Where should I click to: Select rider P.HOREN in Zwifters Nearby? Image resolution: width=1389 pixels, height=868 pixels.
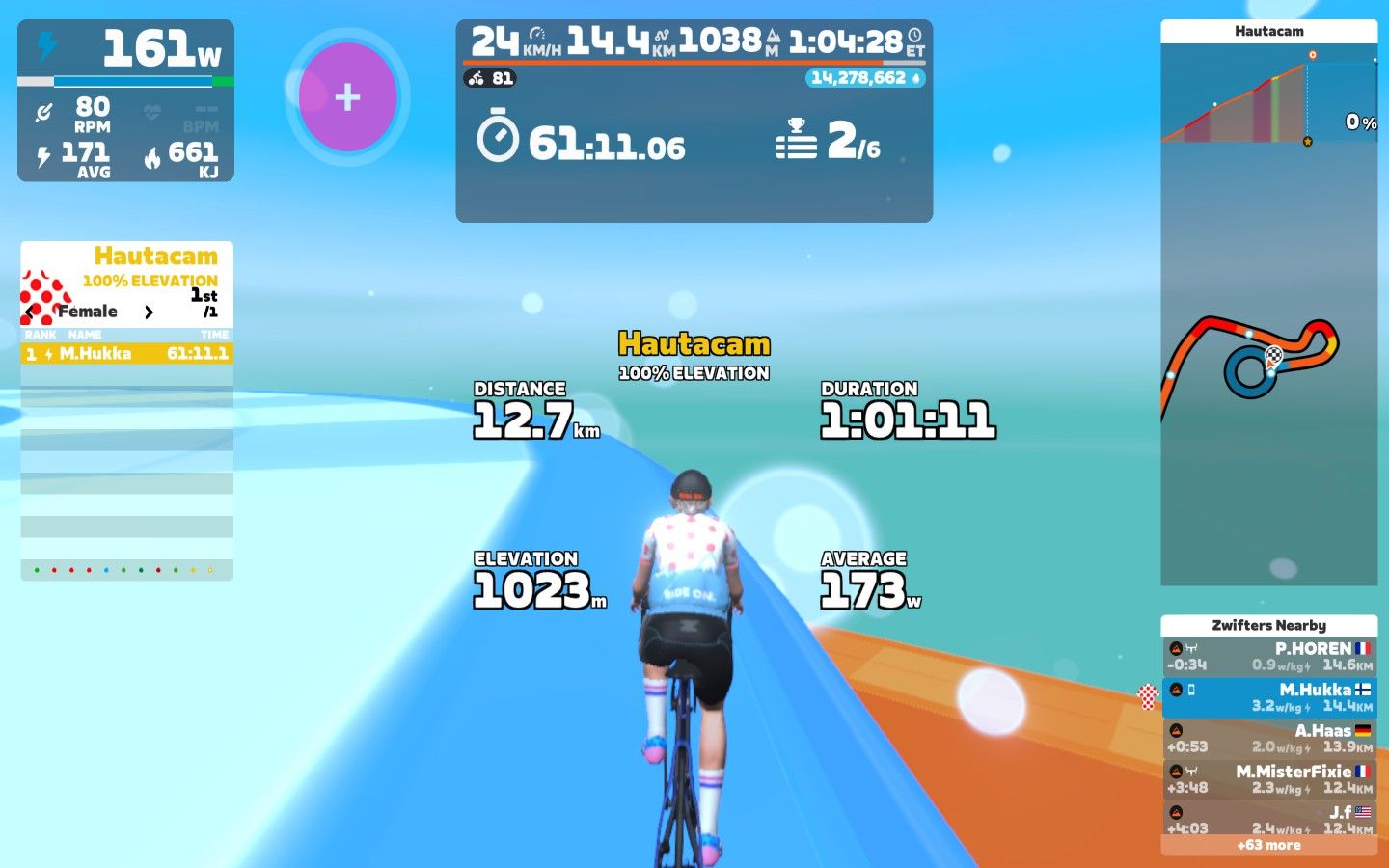(x=1268, y=657)
